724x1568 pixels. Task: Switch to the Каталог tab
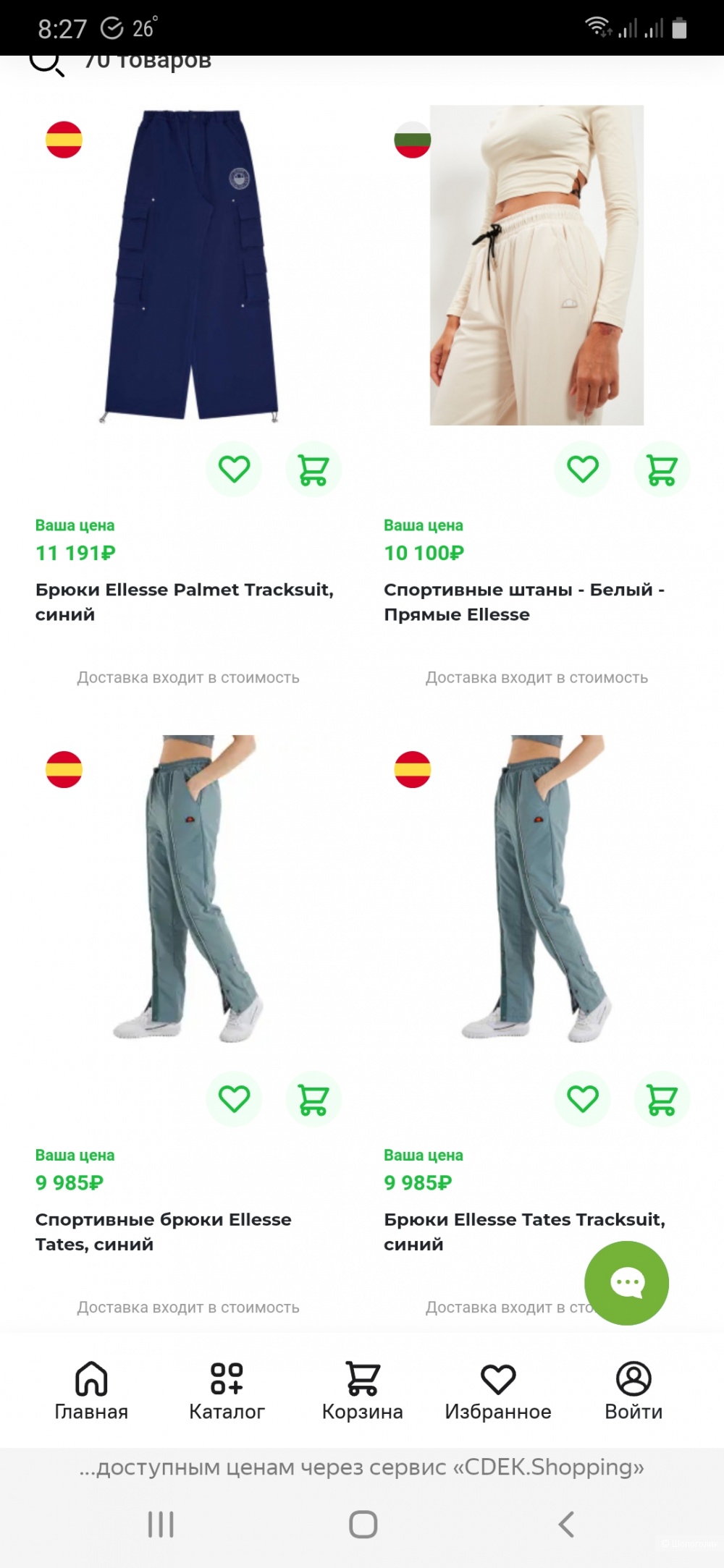click(x=227, y=1391)
